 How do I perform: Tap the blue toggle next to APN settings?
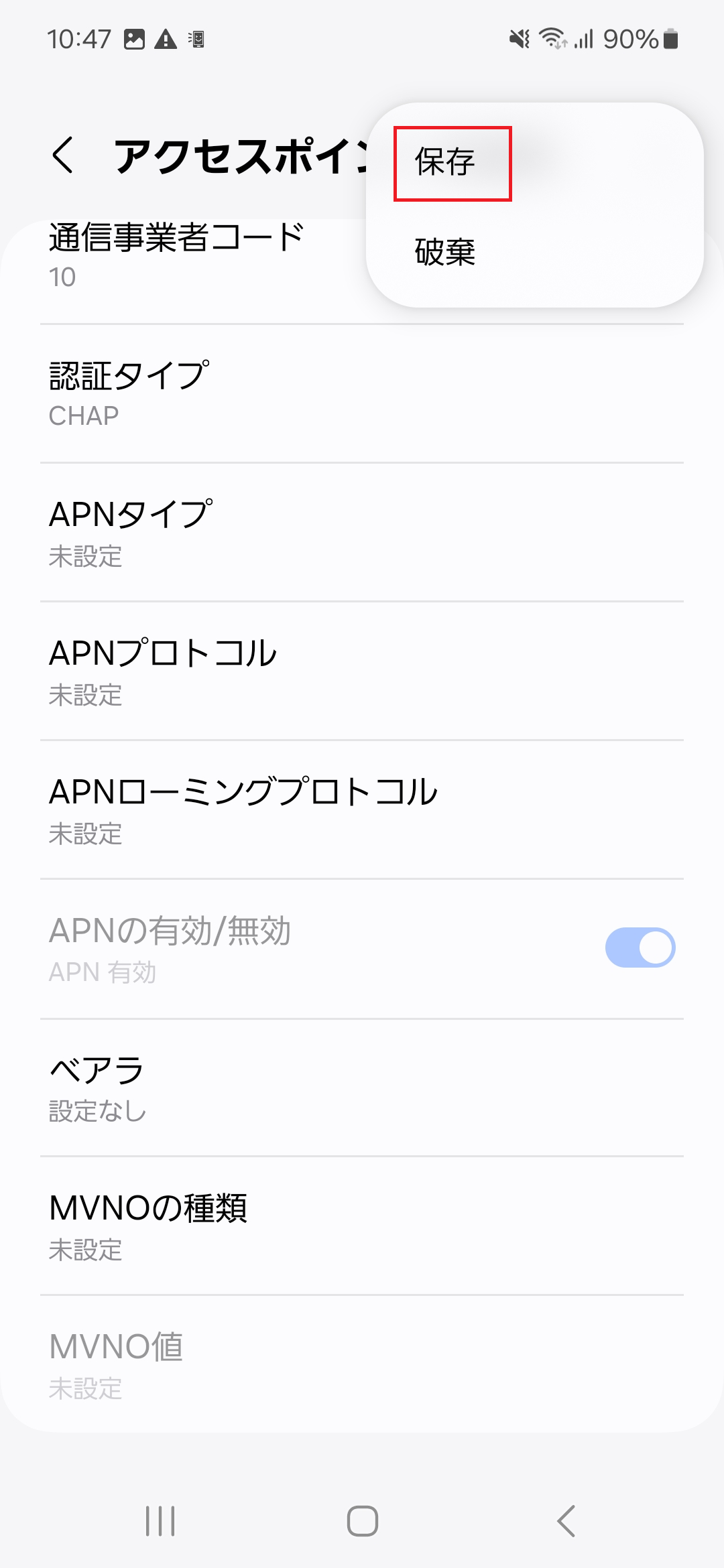click(639, 946)
